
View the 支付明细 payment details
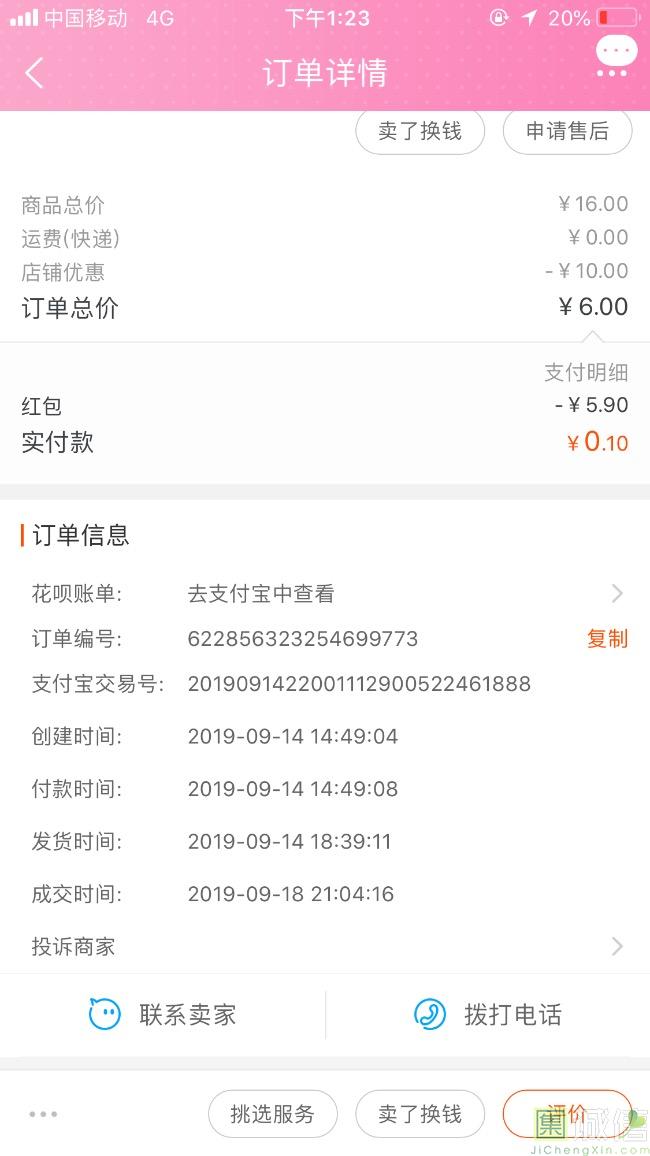(x=586, y=373)
